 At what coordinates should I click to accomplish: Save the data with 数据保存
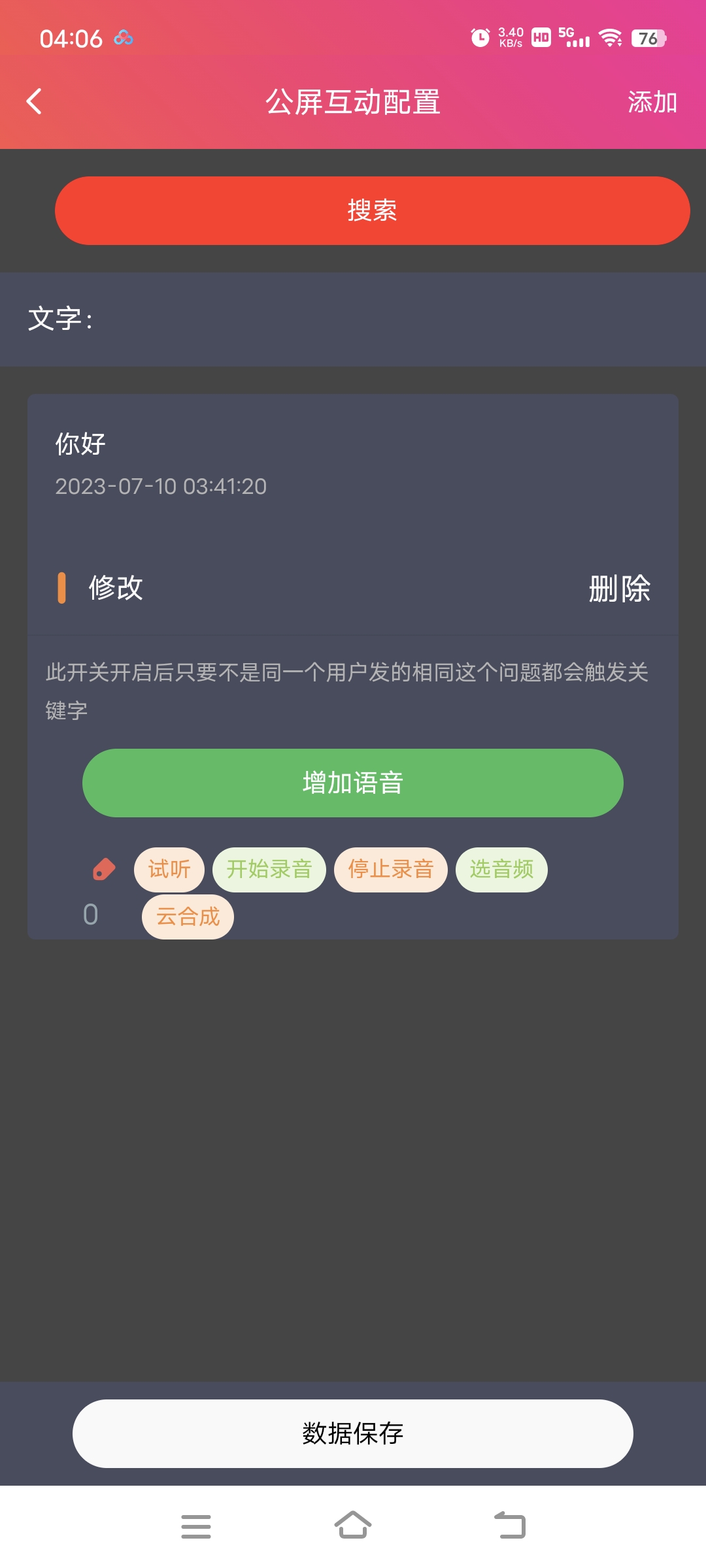[353, 1433]
